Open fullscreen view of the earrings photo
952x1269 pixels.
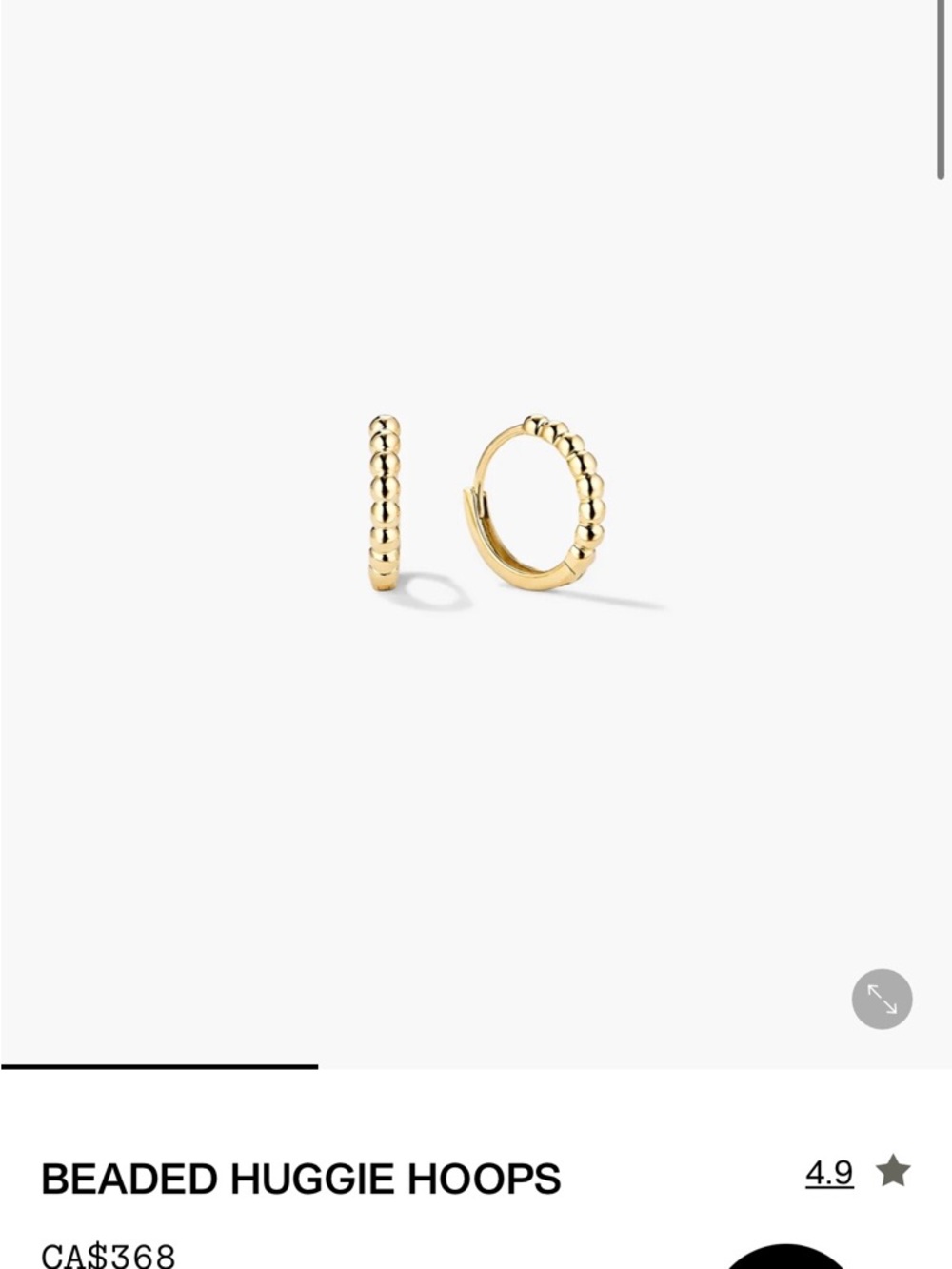pyautogui.click(x=880, y=1000)
